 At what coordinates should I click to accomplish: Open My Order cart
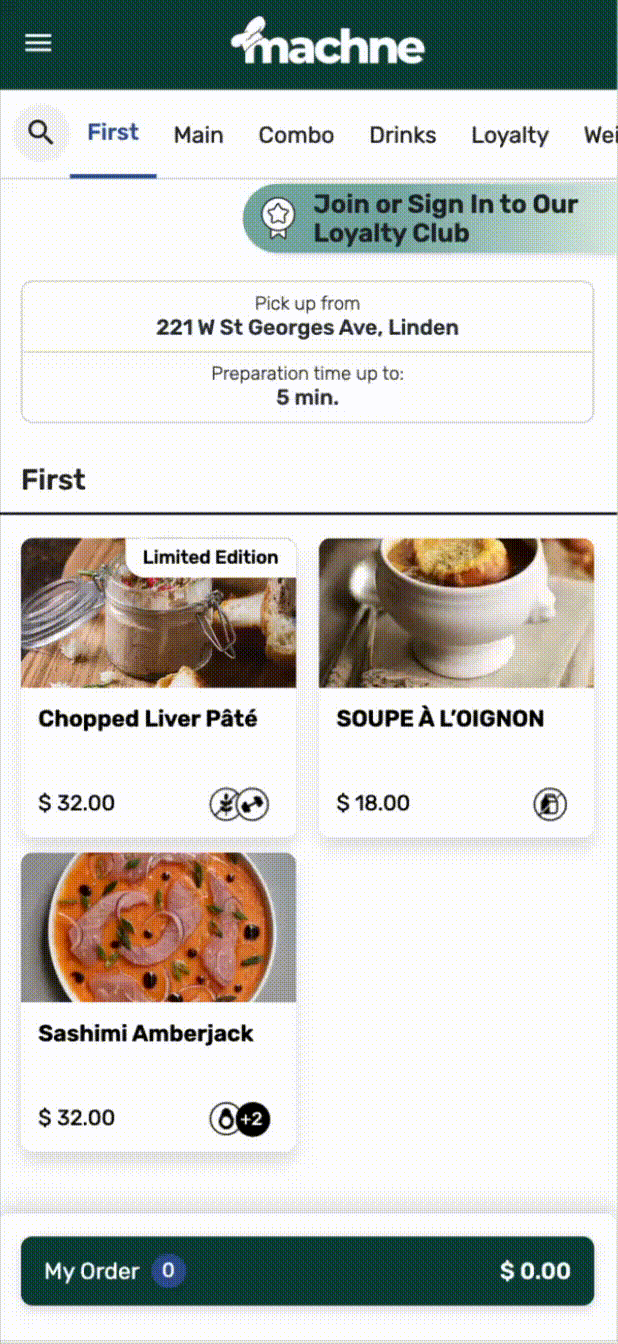tap(308, 1271)
